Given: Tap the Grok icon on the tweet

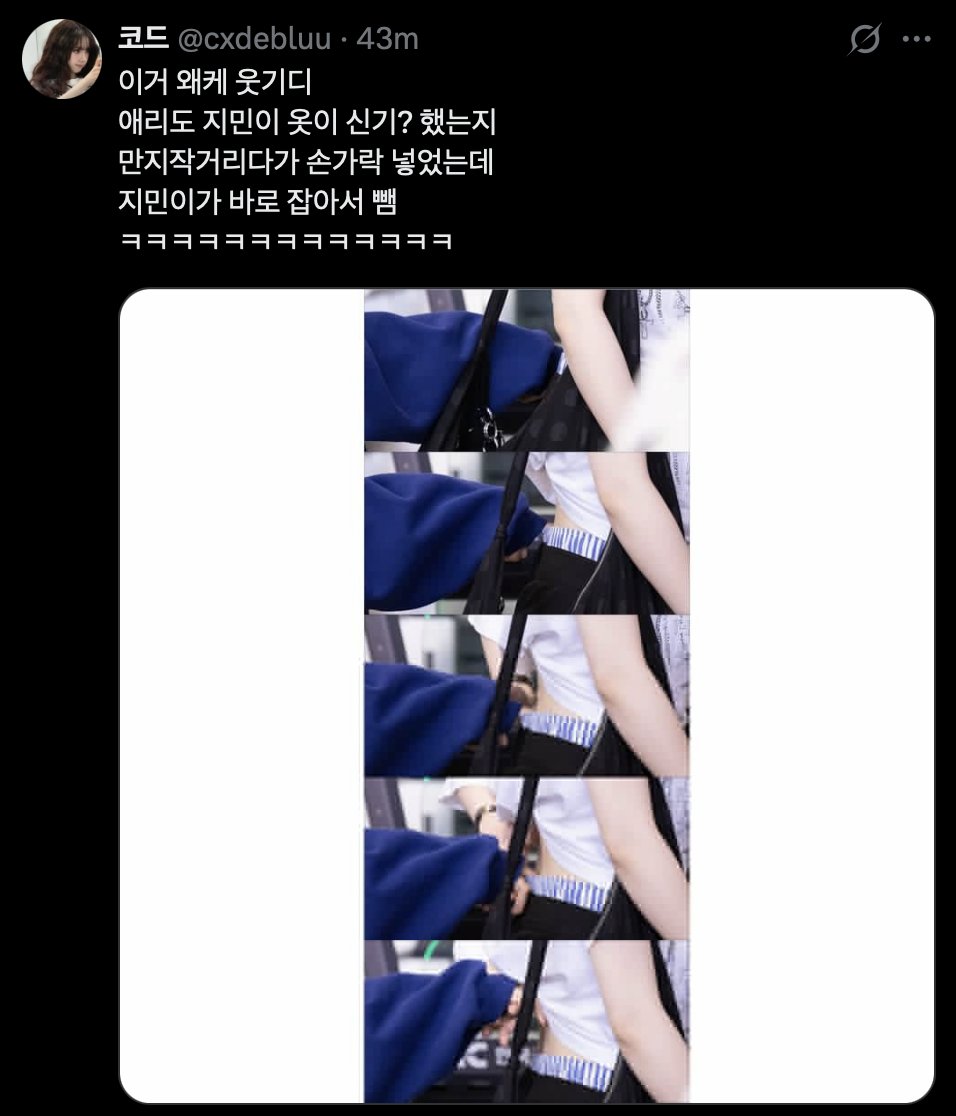Looking at the screenshot, I should (864, 40).
